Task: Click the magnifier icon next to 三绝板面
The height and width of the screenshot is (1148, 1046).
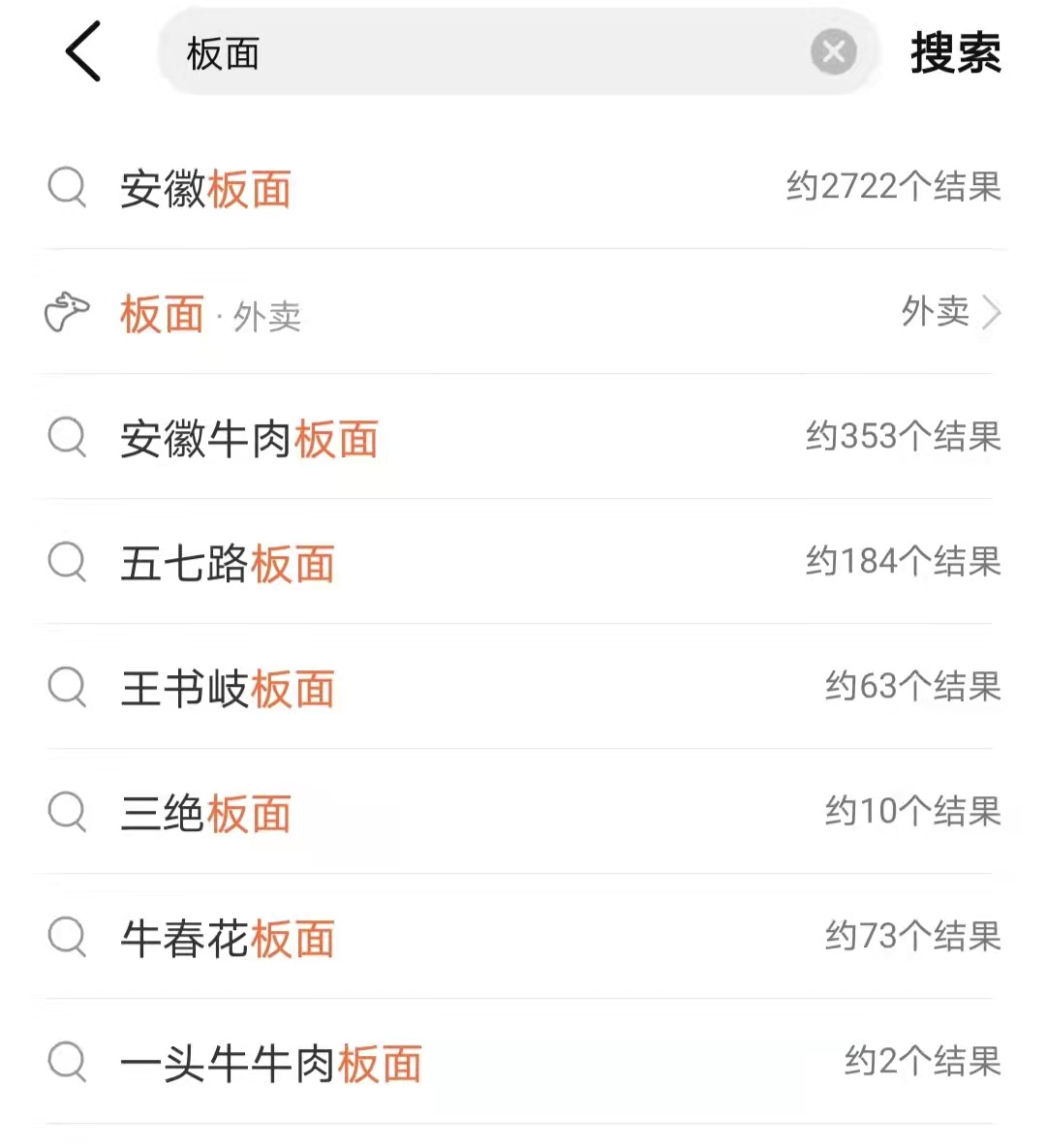Action: pos(66,812)
